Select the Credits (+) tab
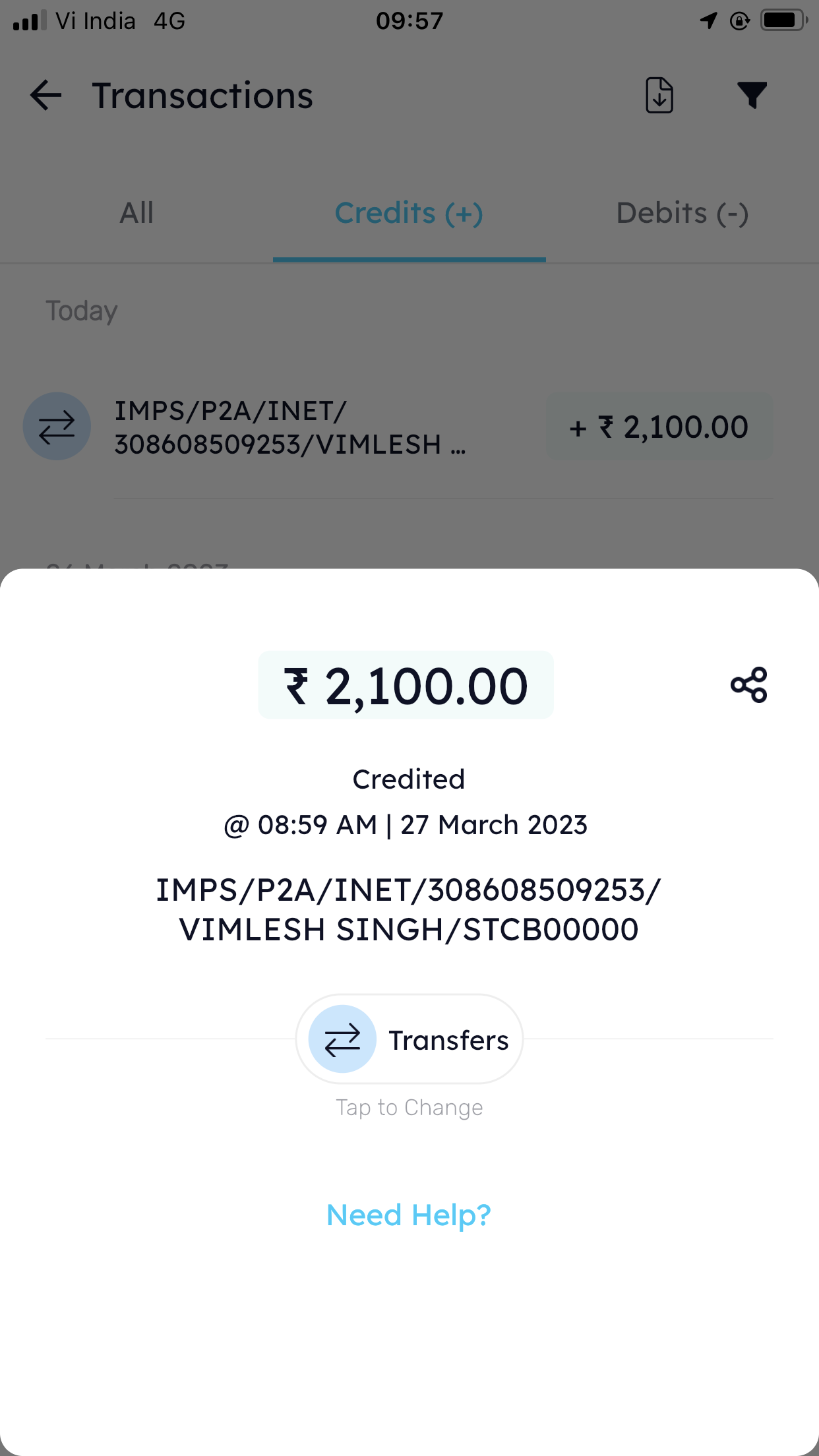Screen dimensions: 819x1456 coord(409,213)
